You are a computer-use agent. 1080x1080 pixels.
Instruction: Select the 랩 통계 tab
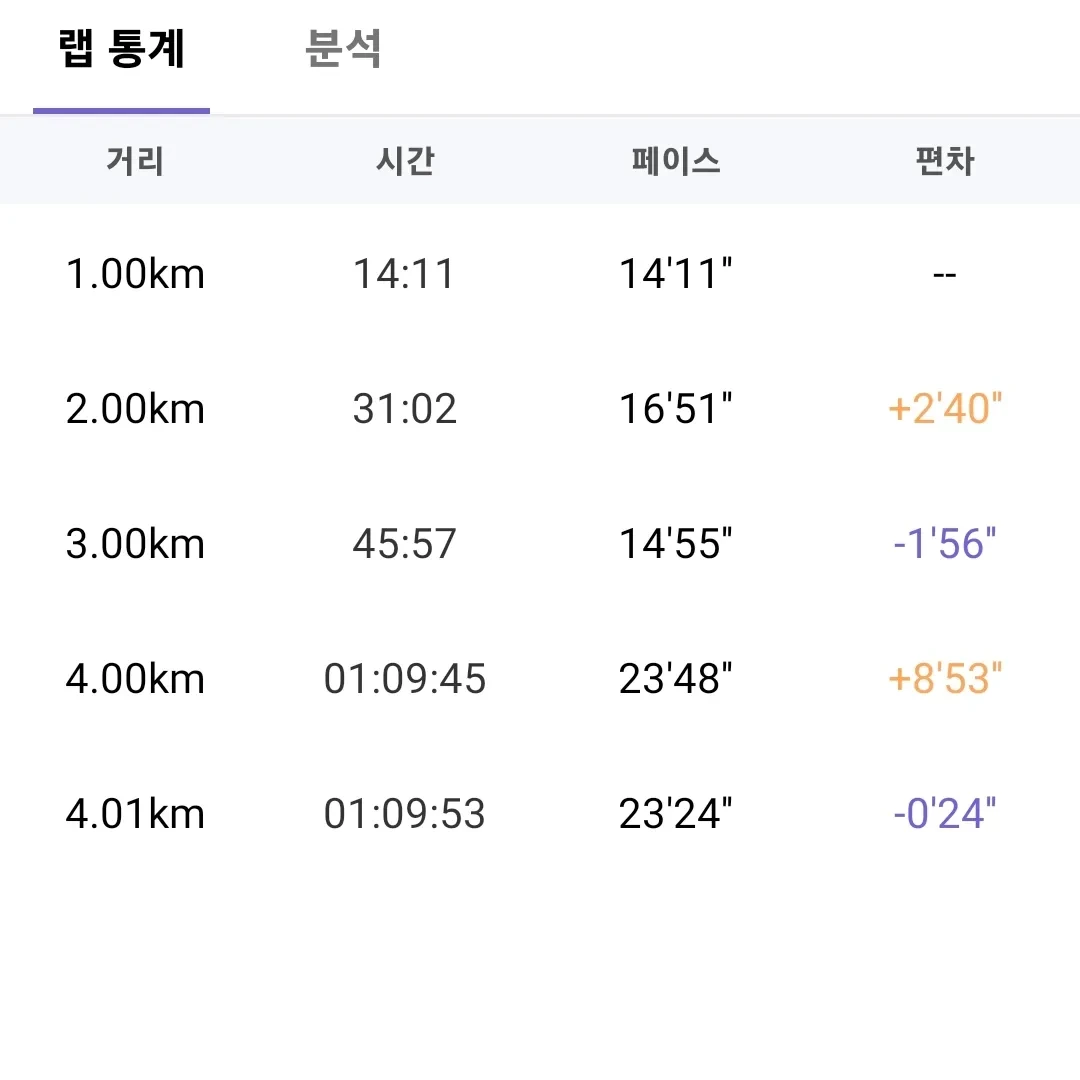point(121,49)
